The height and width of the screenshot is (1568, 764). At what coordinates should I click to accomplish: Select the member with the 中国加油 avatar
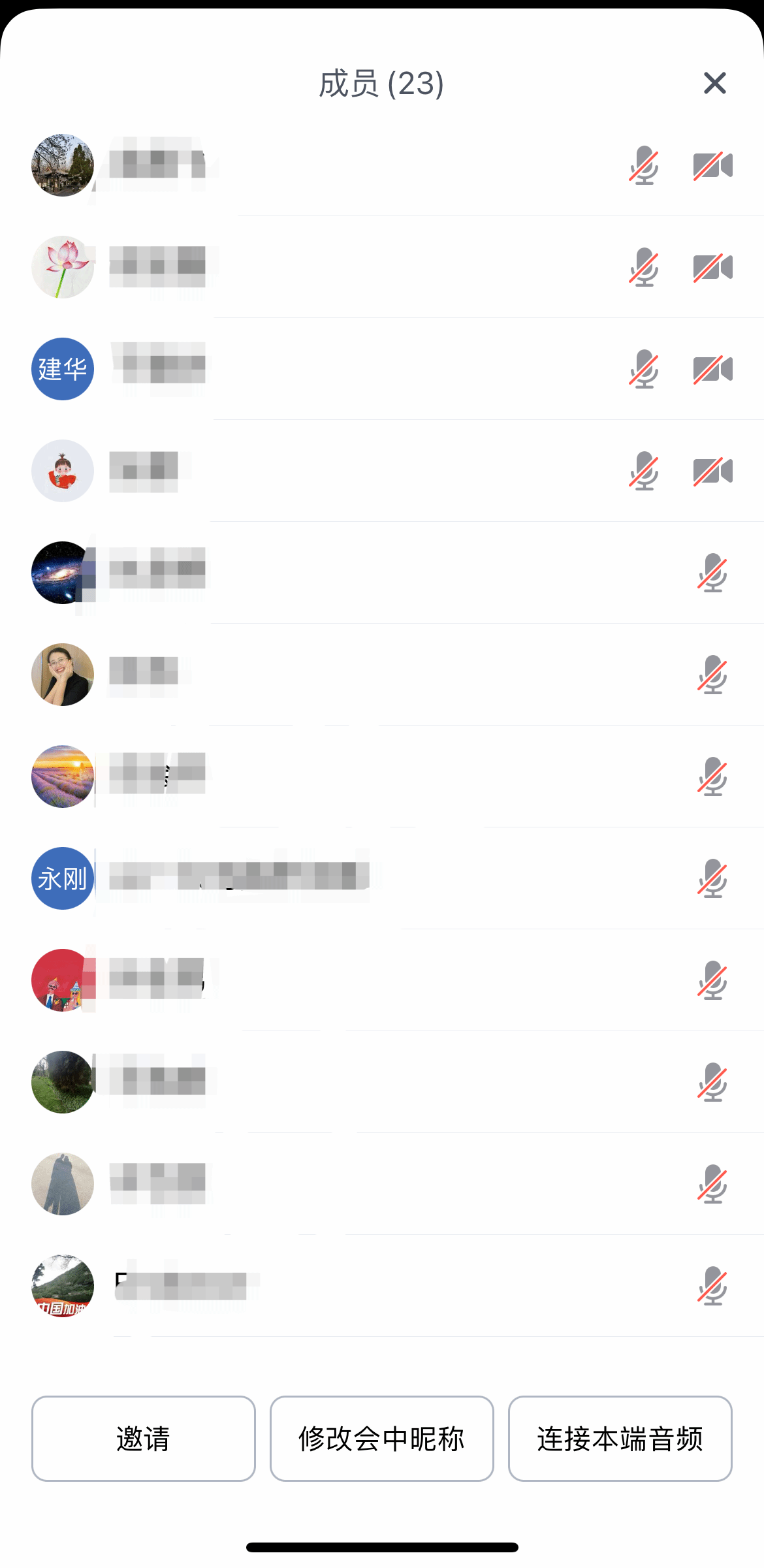click(63, 1286)
